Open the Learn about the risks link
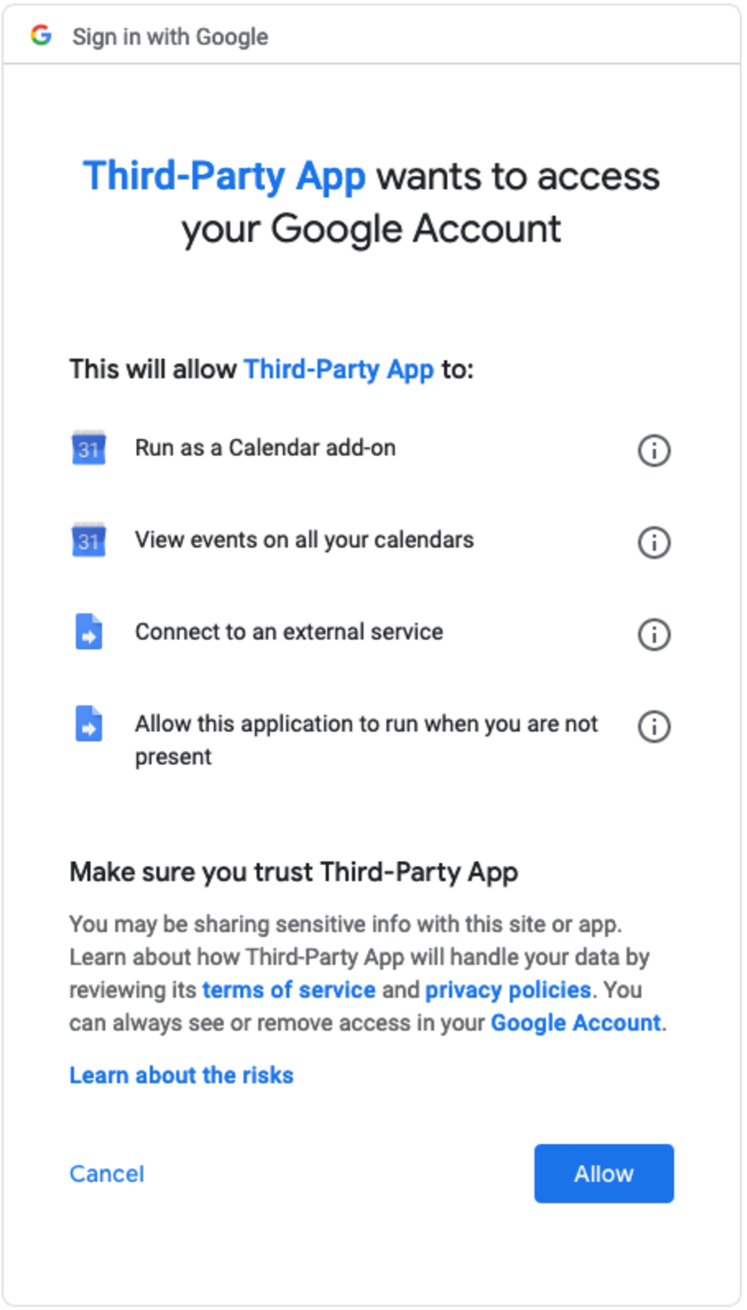Image resolution: width=747 pixels, height=1310 pixels. pyautogui.click(x=181, y=1075)
